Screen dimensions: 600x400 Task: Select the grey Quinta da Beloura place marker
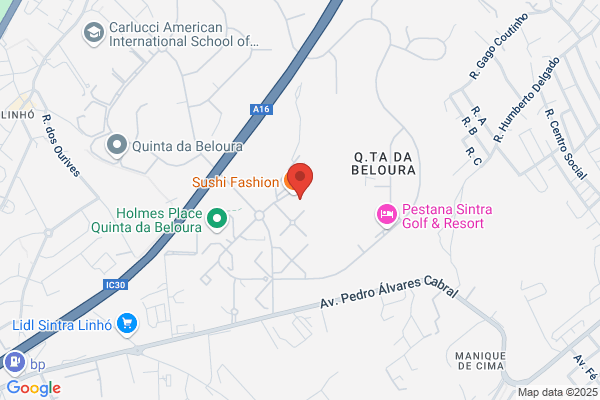[x=117, y=146]
